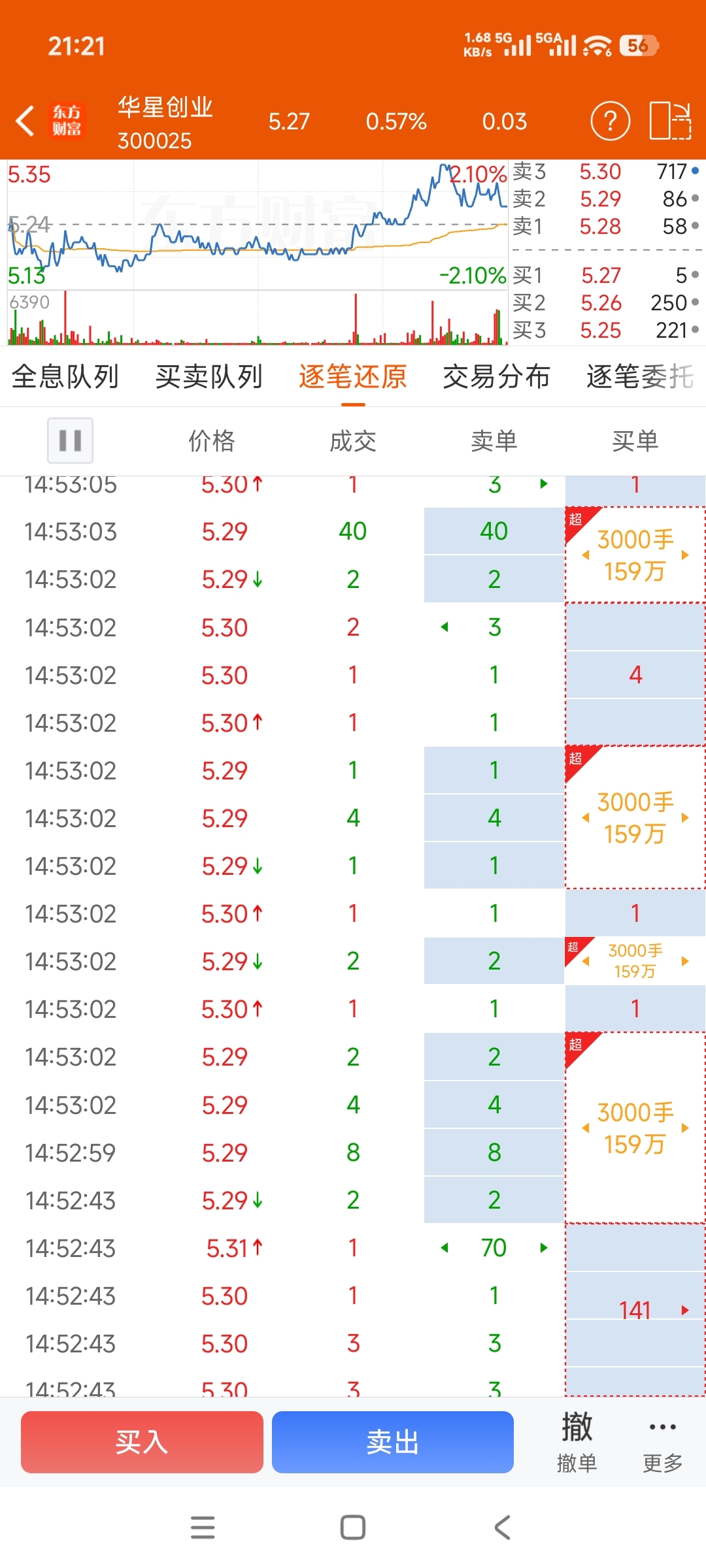Viewport: 706px width, 1568px height.
Task: Tap the blue 卖出 sell button
Action: (x=392, y=1442)
